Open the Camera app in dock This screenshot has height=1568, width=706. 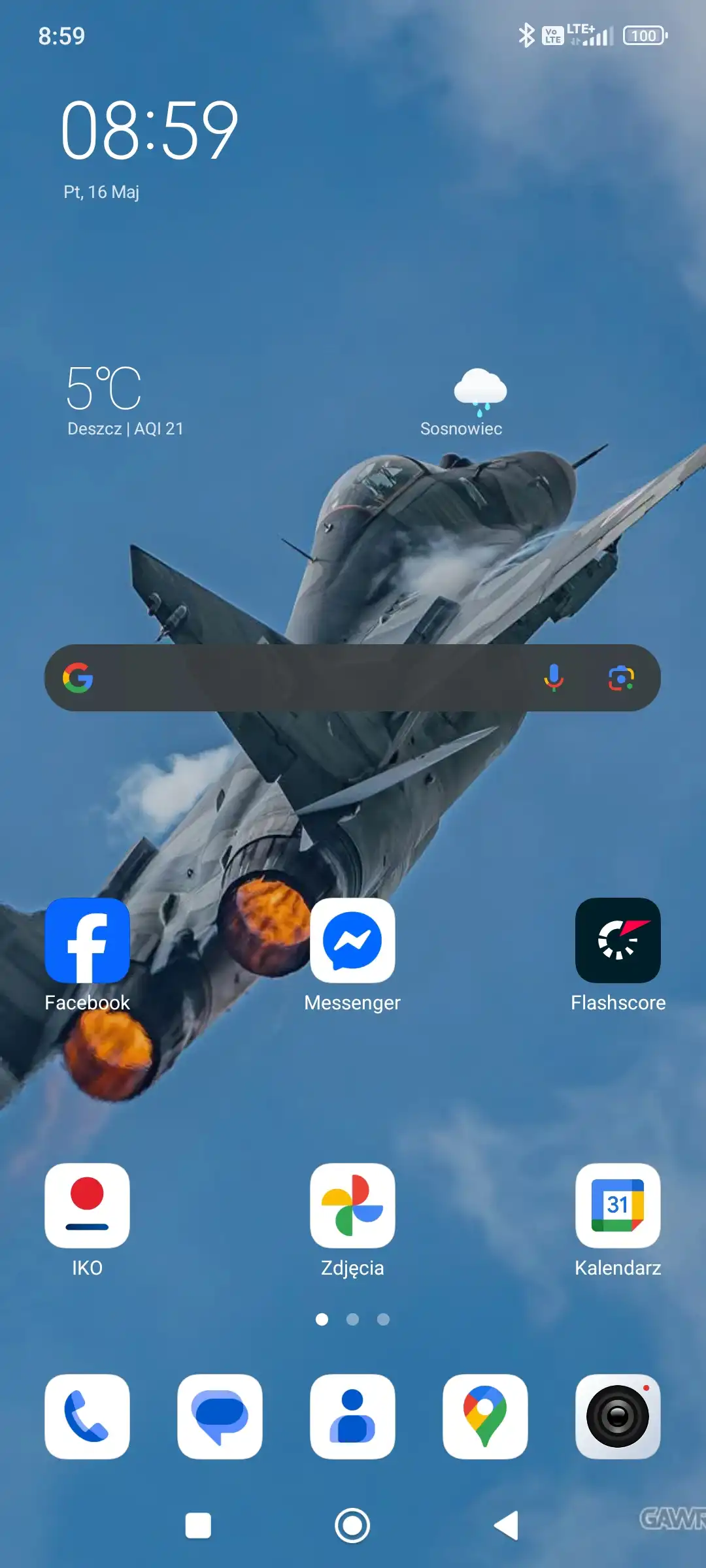click(x=618, y=1416)
